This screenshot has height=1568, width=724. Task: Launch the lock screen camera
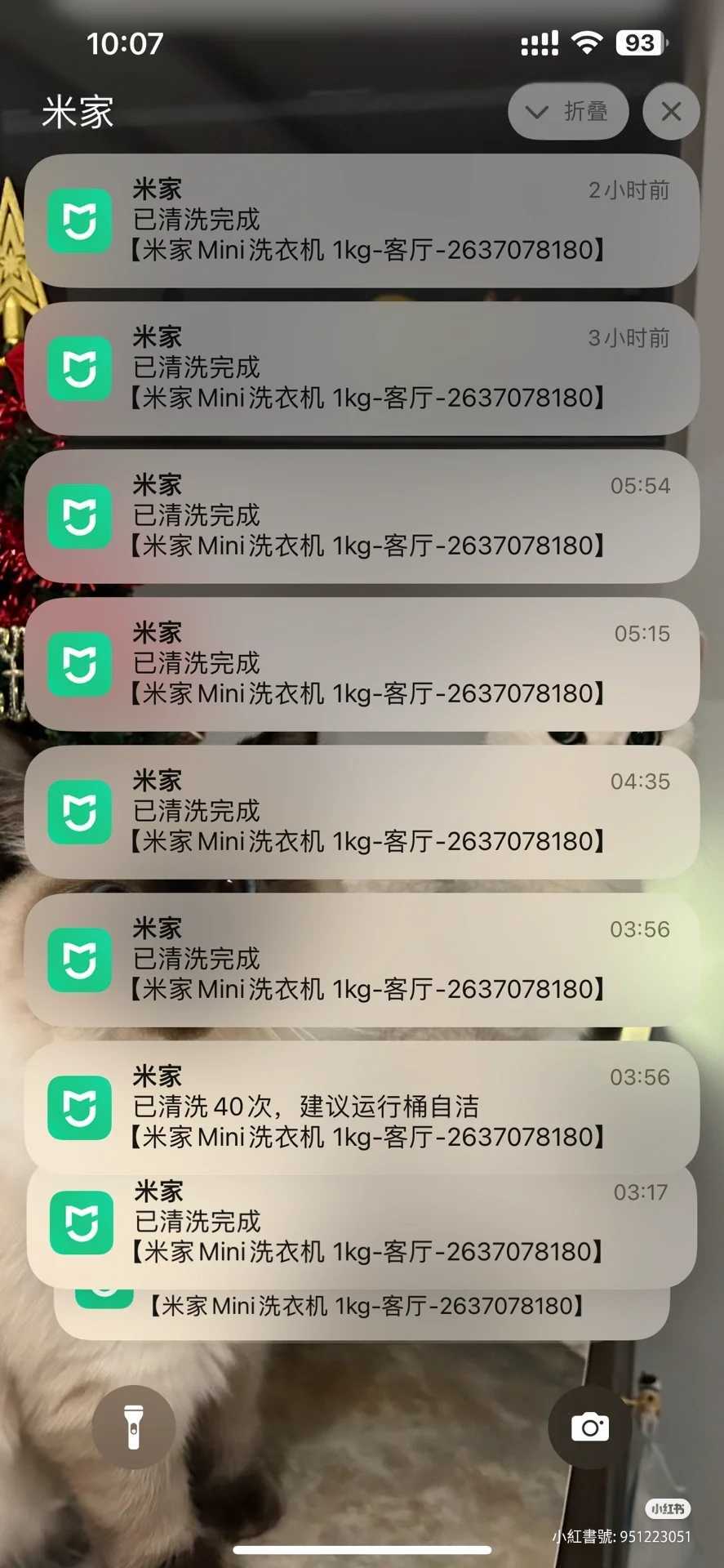589,1427
